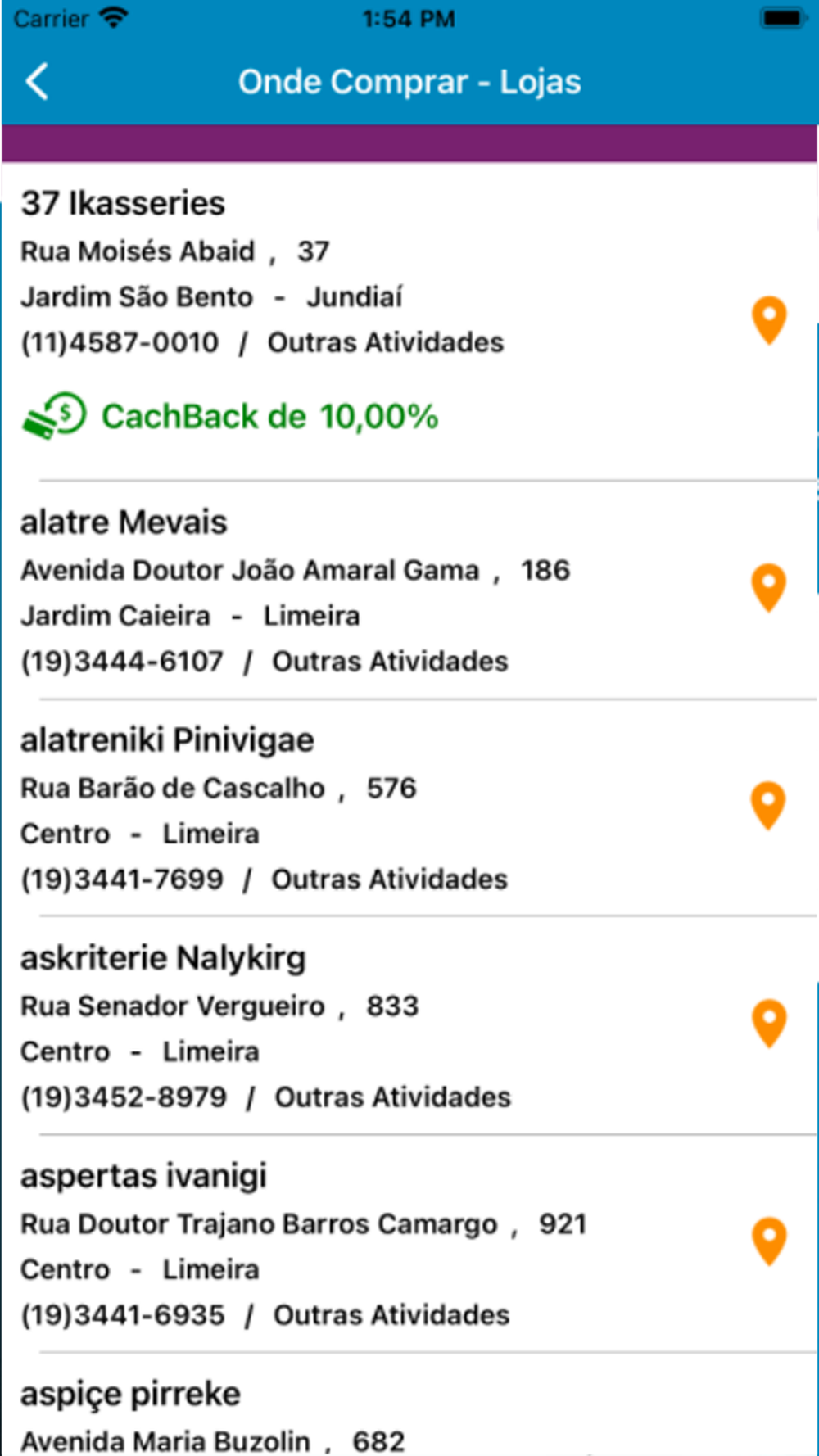Choose the askriterie Nalykirg store
The width and height of the screenshot is (819, 1456).
click(x=409, y=1026)
